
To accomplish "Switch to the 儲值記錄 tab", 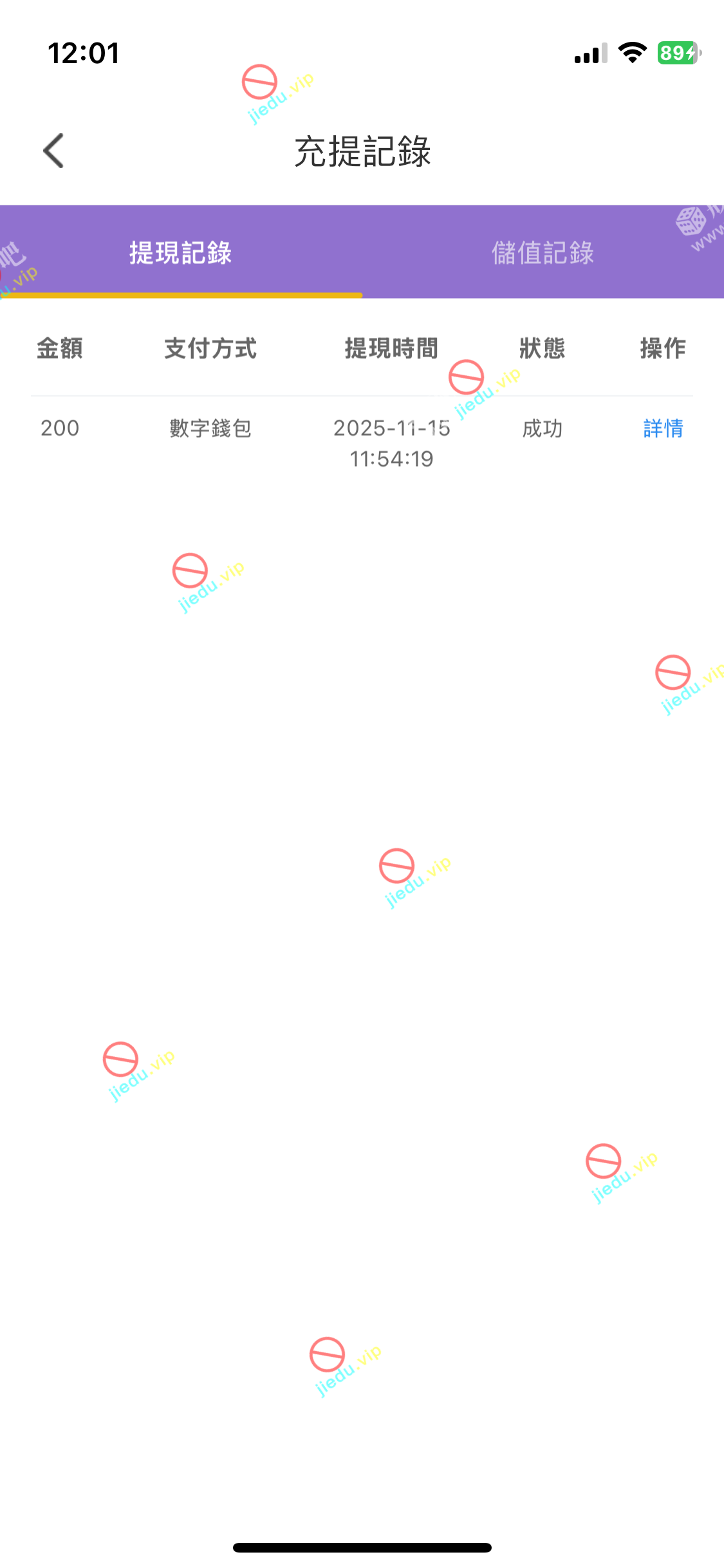I will [543, 252].
